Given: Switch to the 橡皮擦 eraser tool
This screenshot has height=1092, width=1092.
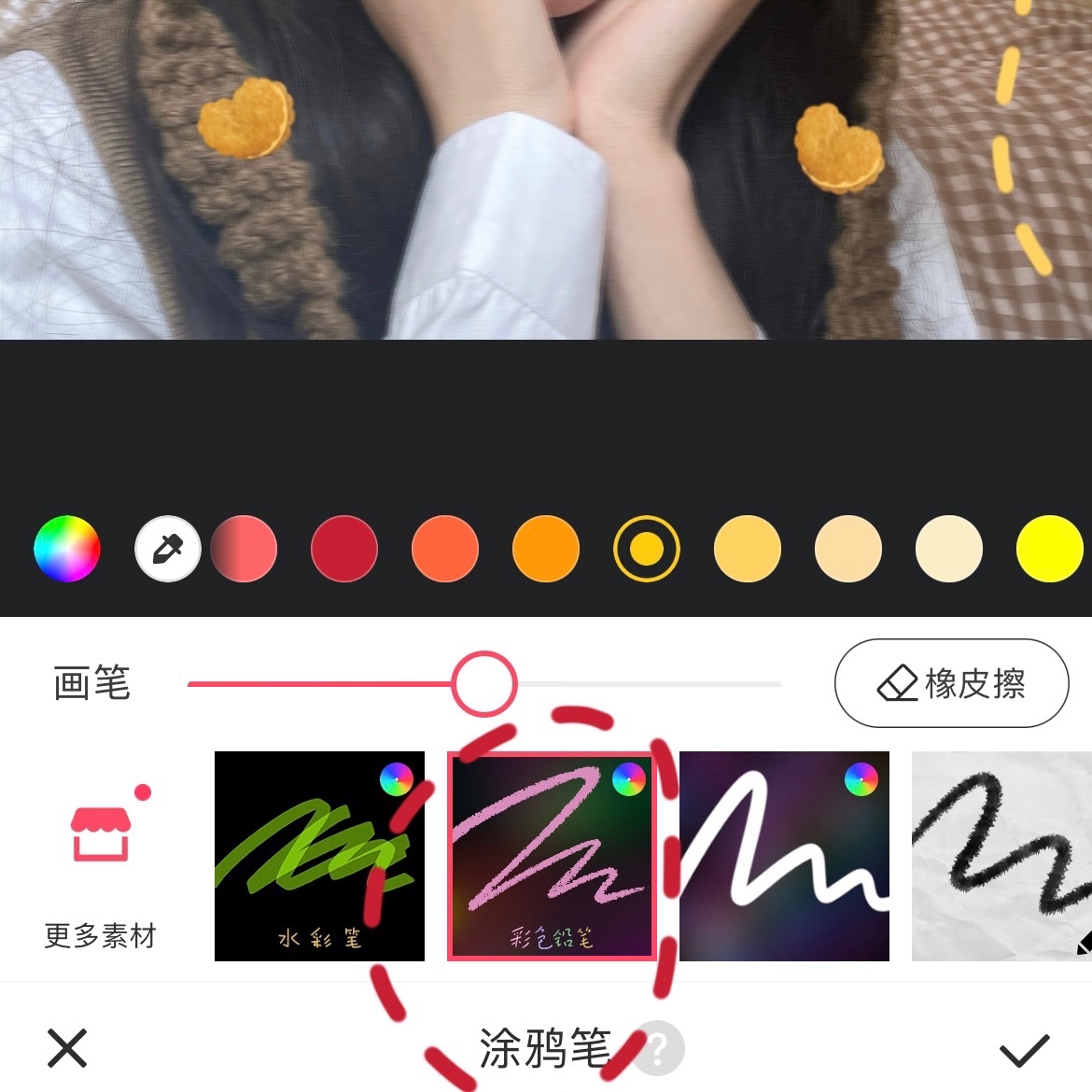Looking at the screenshot, I should 951,683.
